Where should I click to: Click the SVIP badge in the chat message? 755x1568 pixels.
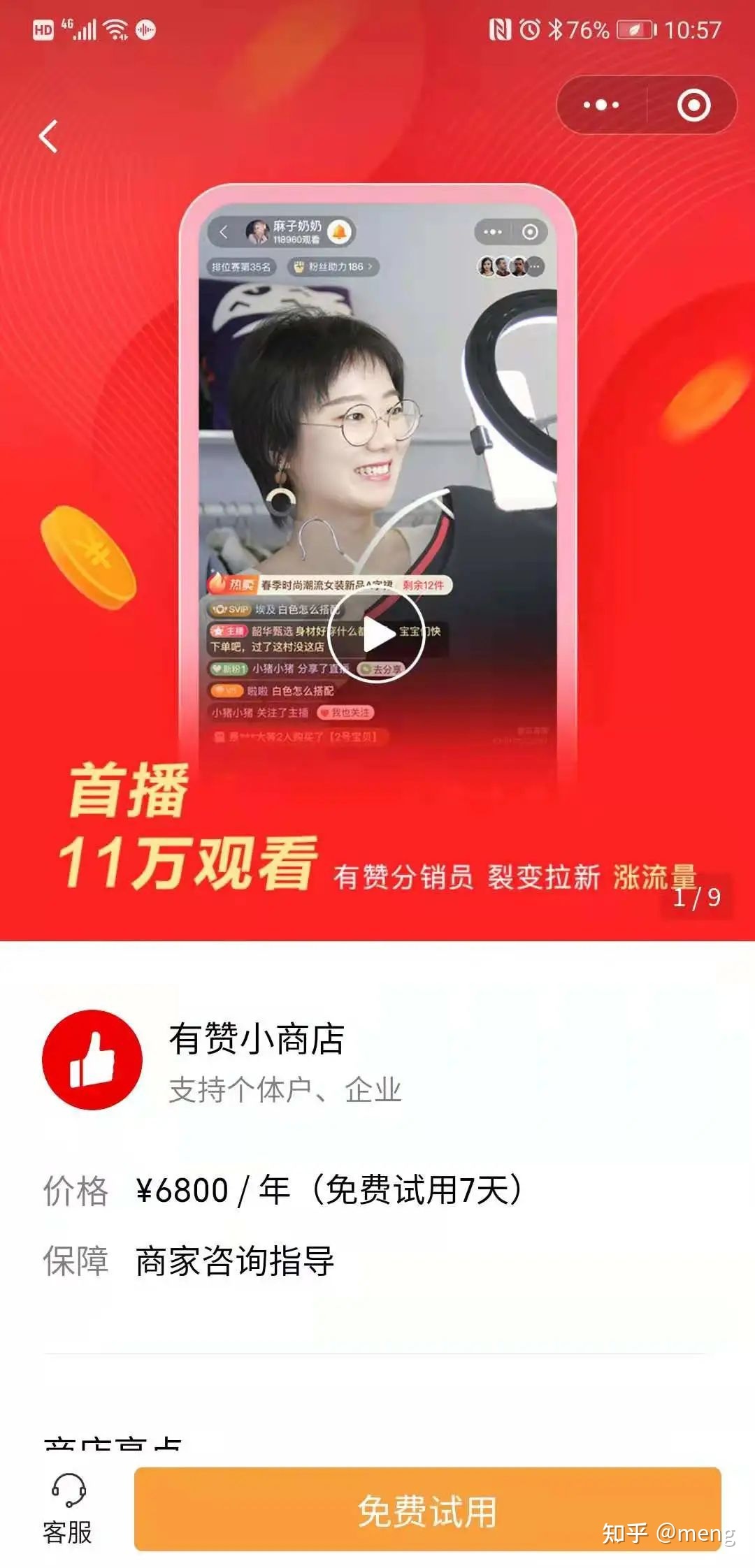point(231,609)
